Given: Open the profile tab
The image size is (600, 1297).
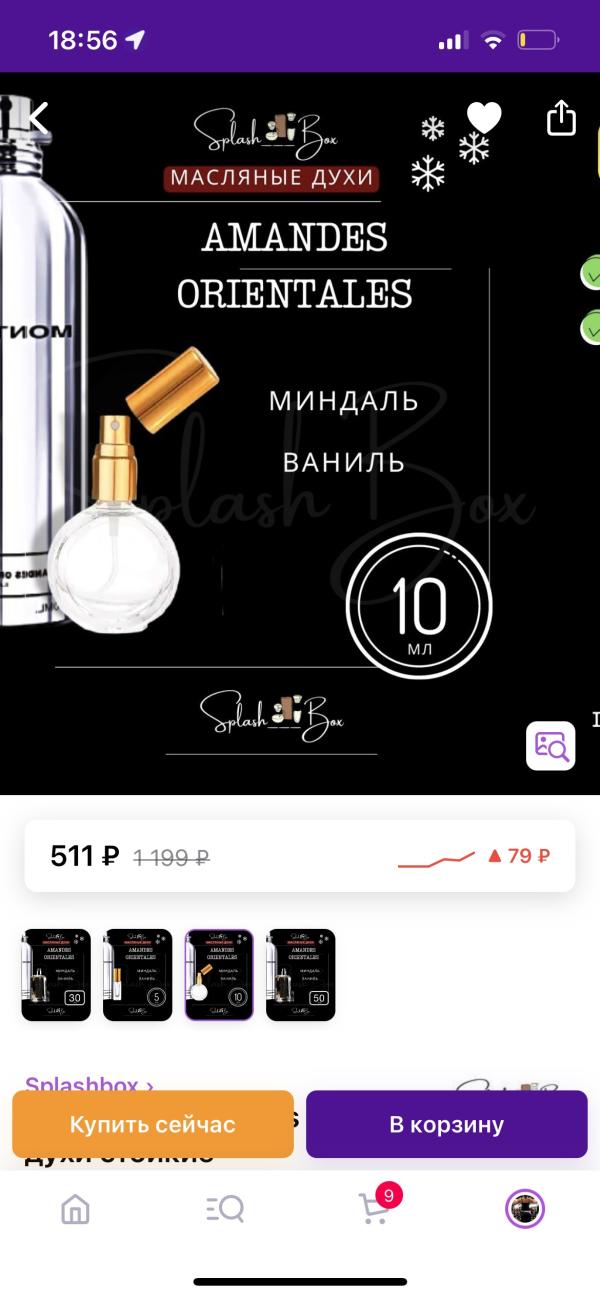Looking at the screenshot, I should [x=524, y=1209].
